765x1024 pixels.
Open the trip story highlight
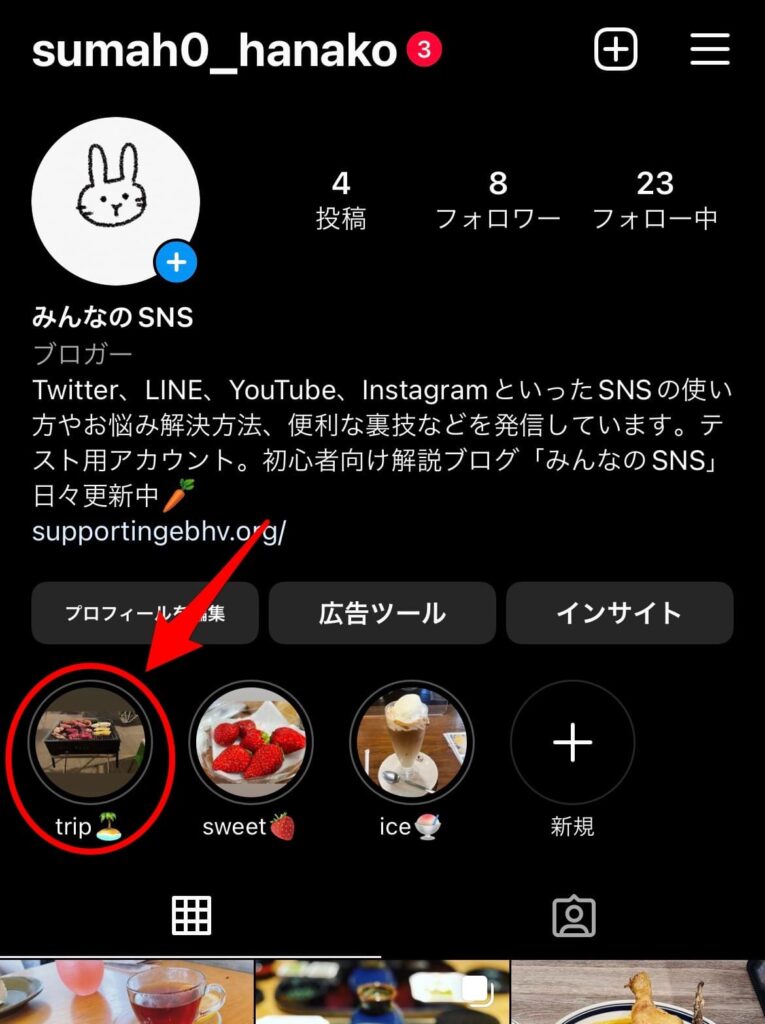point(90,742)
